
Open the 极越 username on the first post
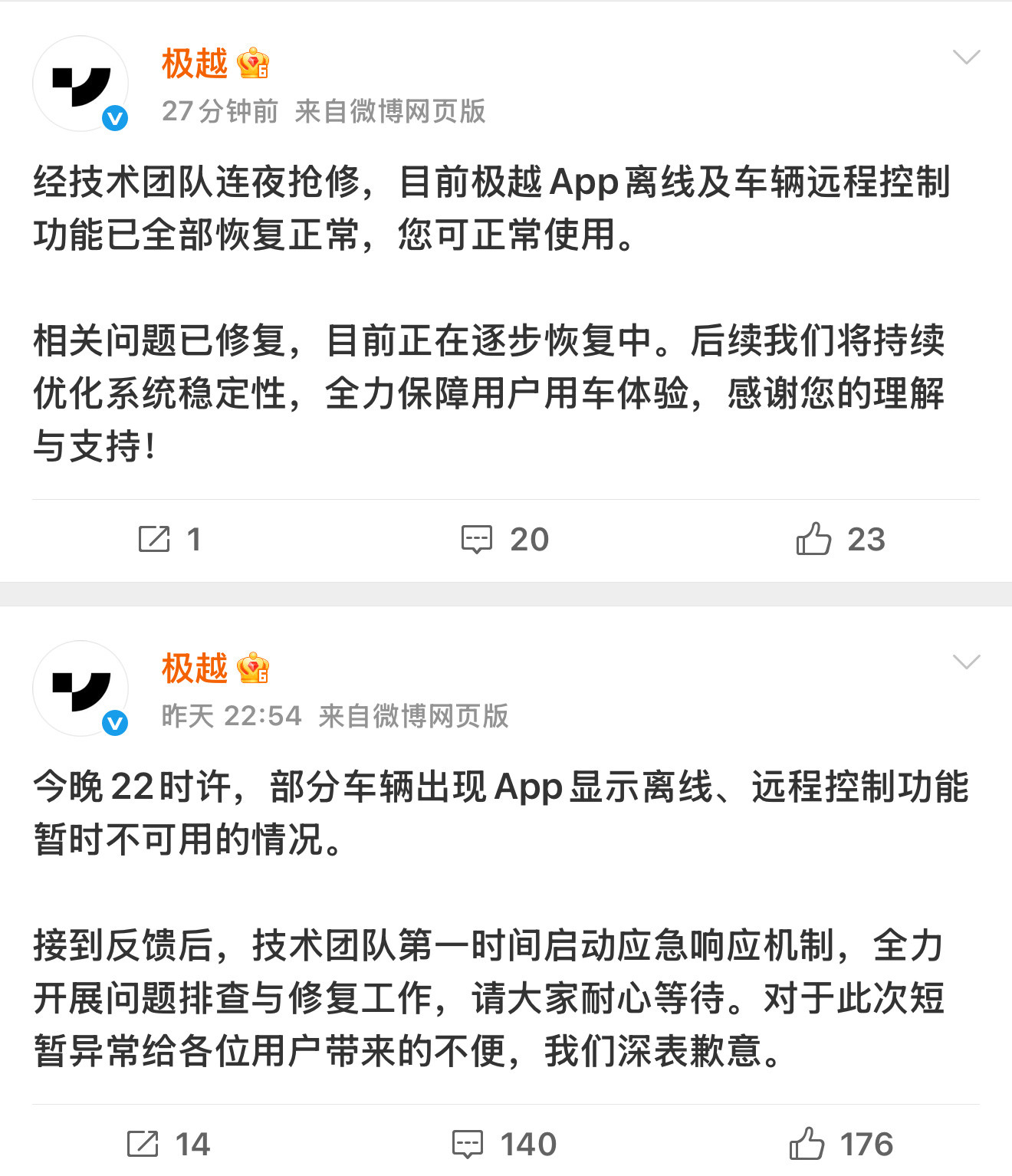(x=195, y=64)
